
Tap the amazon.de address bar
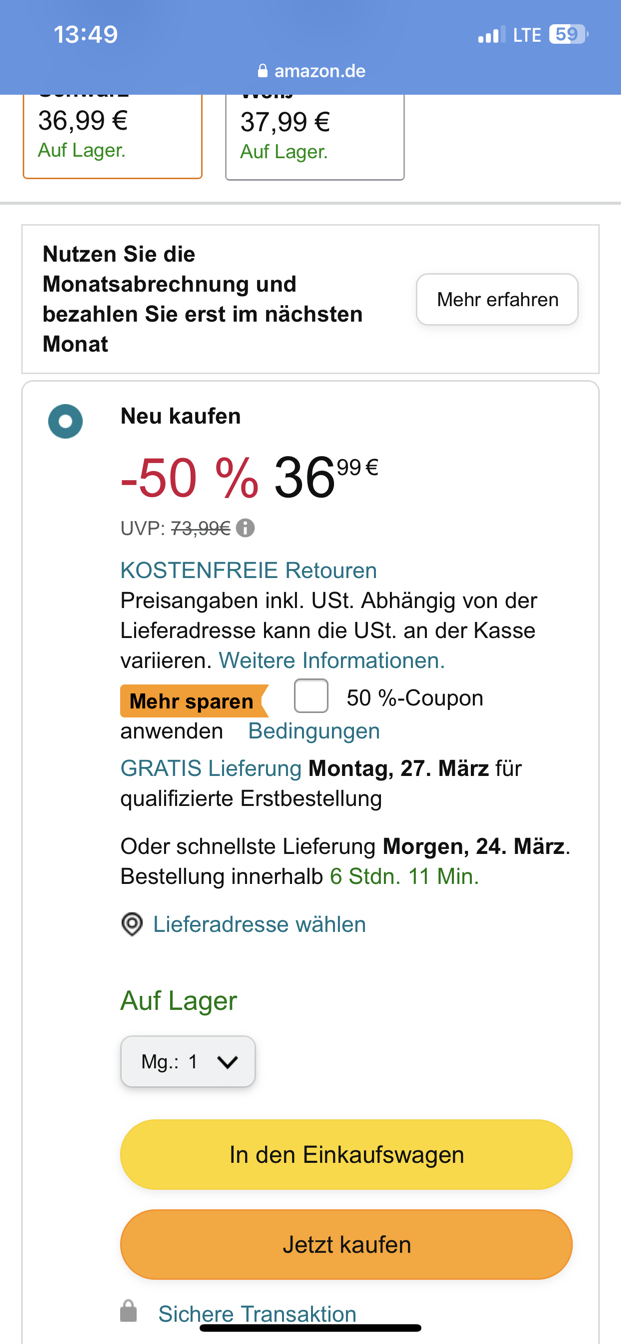311,71
